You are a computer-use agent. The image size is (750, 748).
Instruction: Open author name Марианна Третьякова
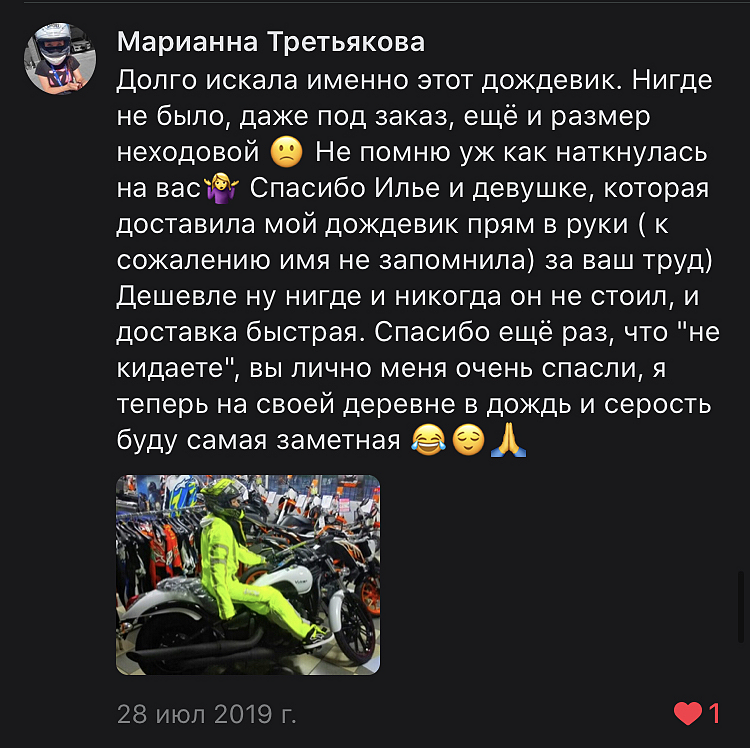270,42
